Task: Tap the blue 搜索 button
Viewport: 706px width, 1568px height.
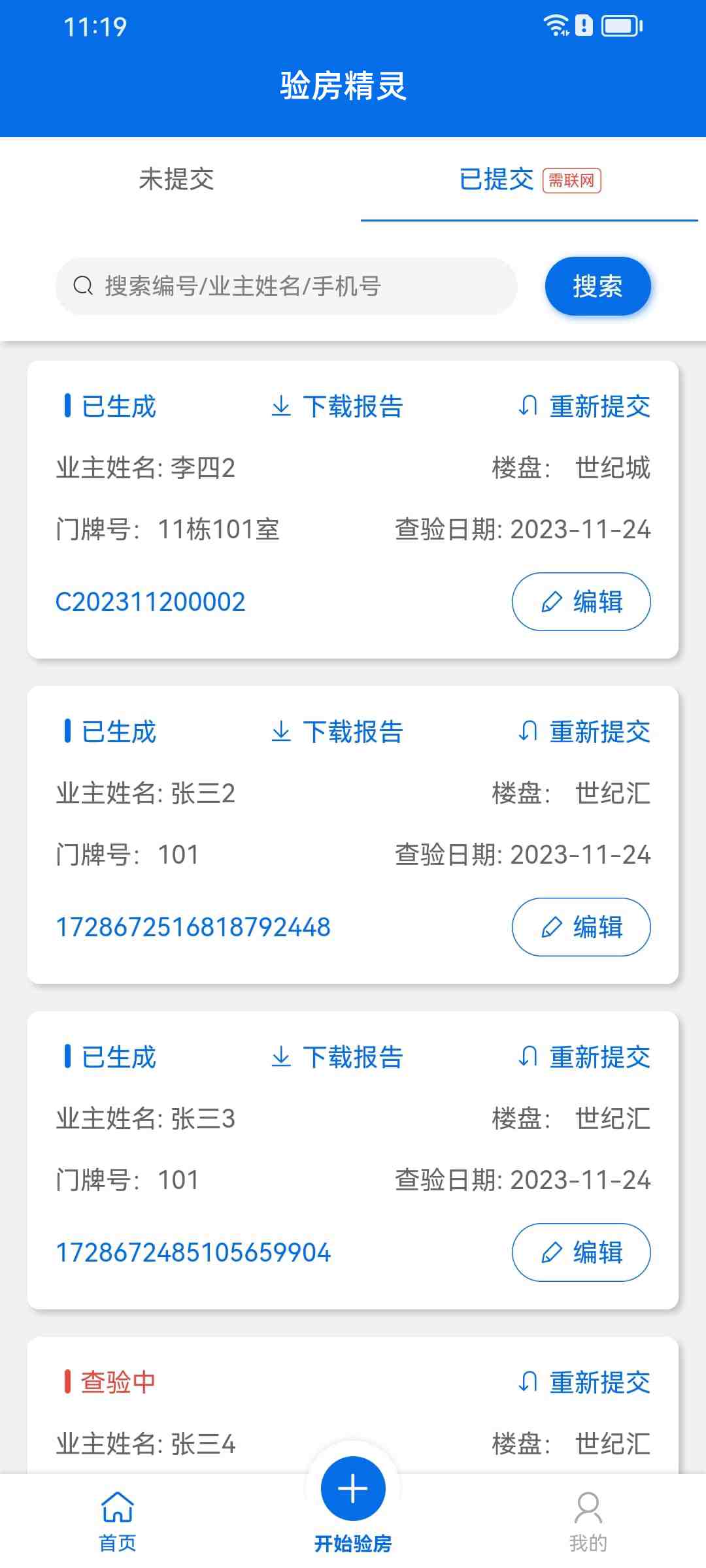Action: click(597, 286)
